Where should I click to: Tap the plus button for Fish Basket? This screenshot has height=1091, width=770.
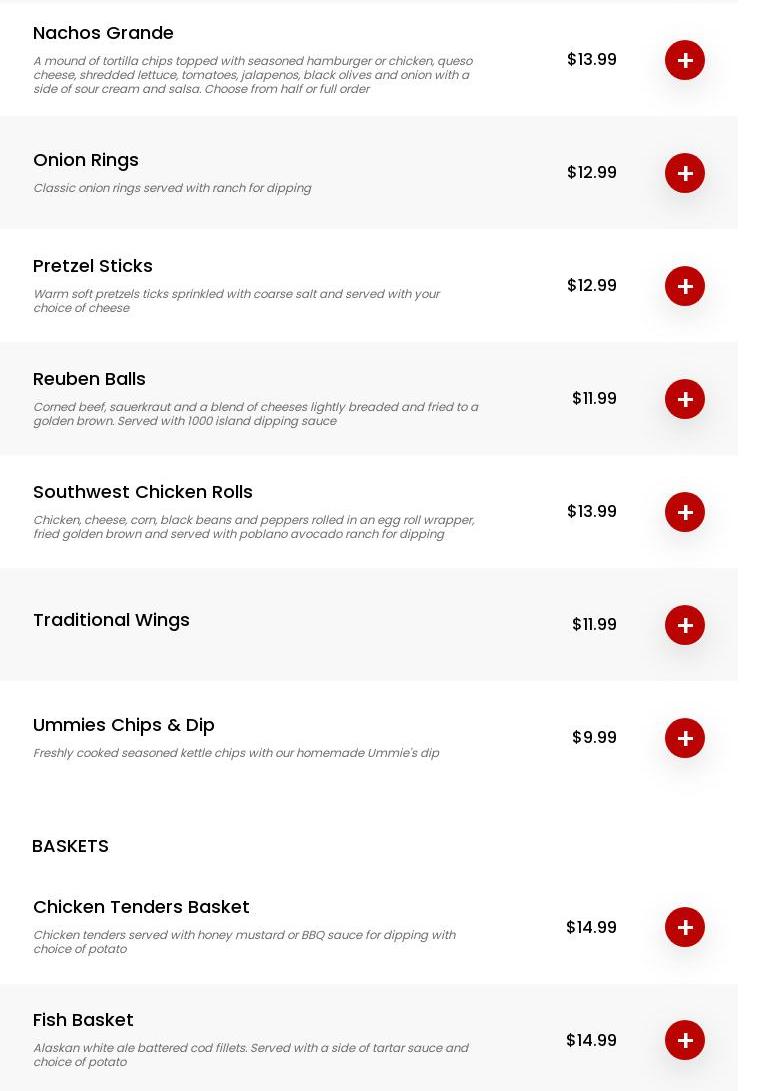click(x=685, y=1040)
